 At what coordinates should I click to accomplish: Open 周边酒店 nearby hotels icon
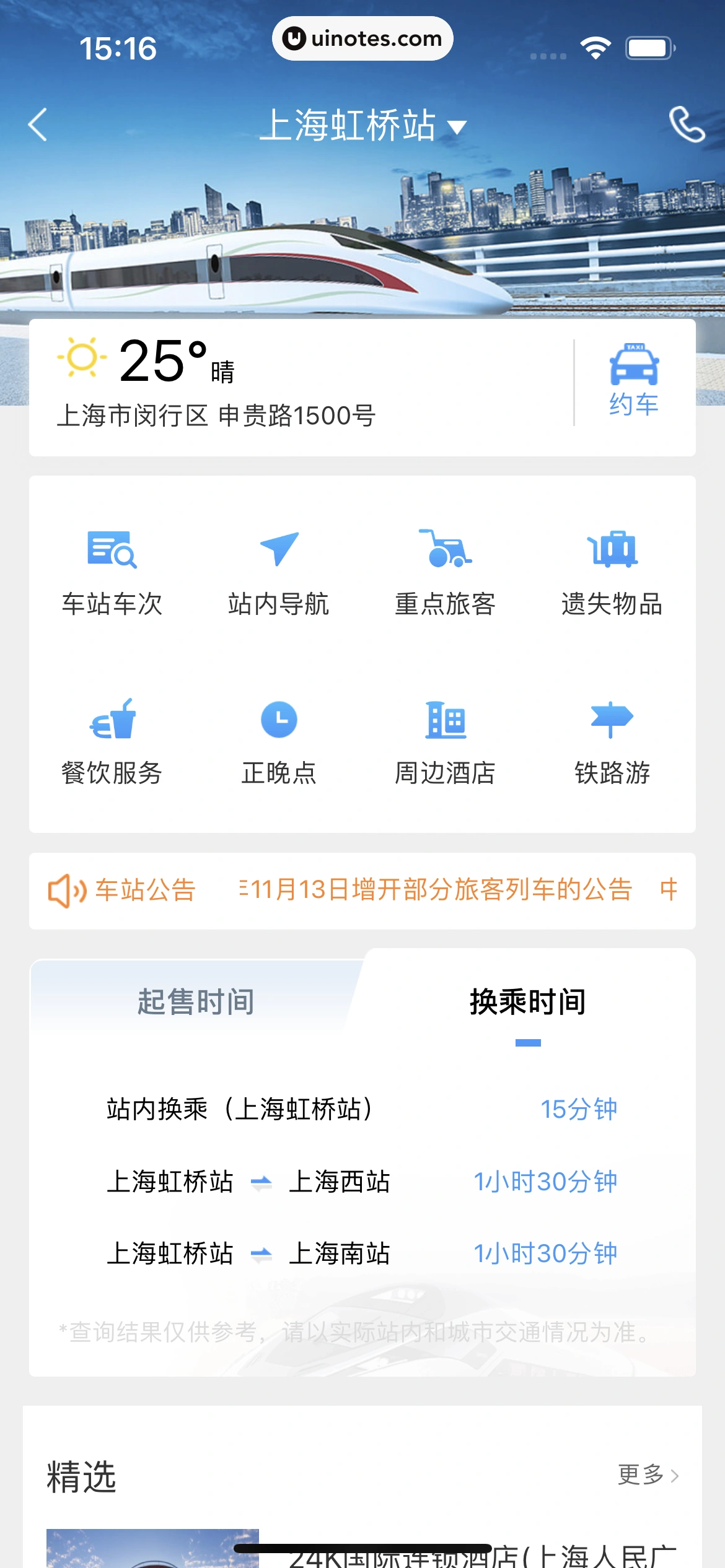click(444, 740)
